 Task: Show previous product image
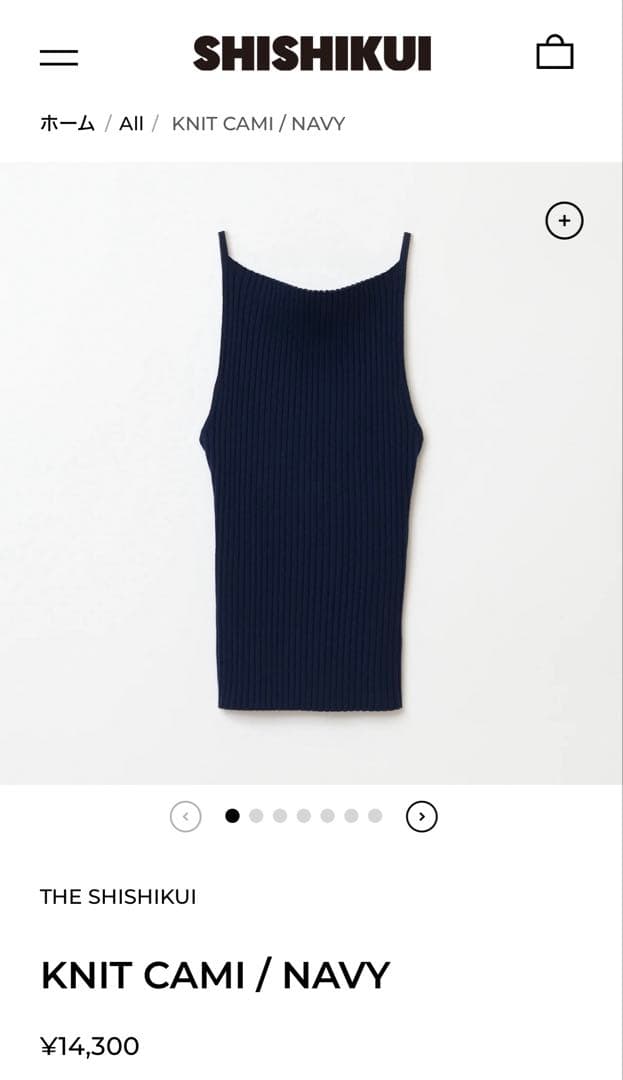(186, 817)
